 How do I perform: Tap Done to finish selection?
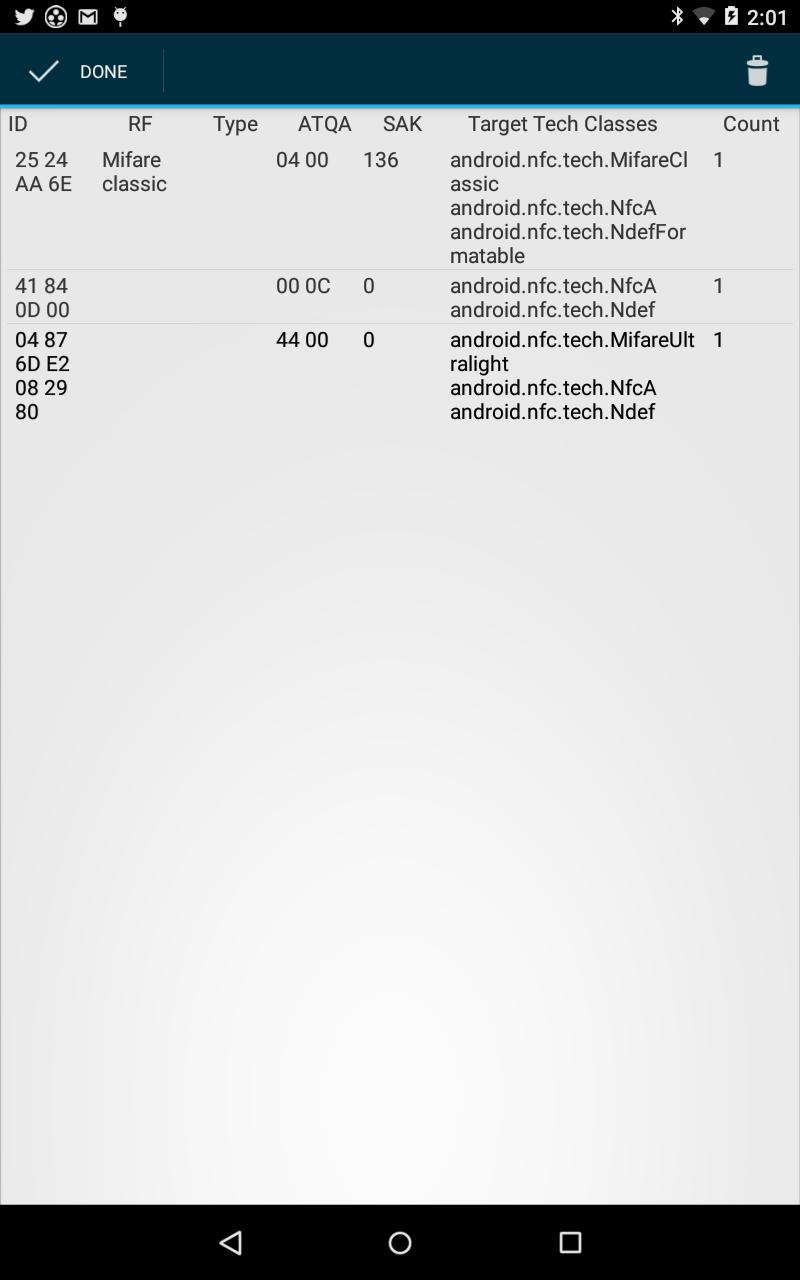coord(80,71)
